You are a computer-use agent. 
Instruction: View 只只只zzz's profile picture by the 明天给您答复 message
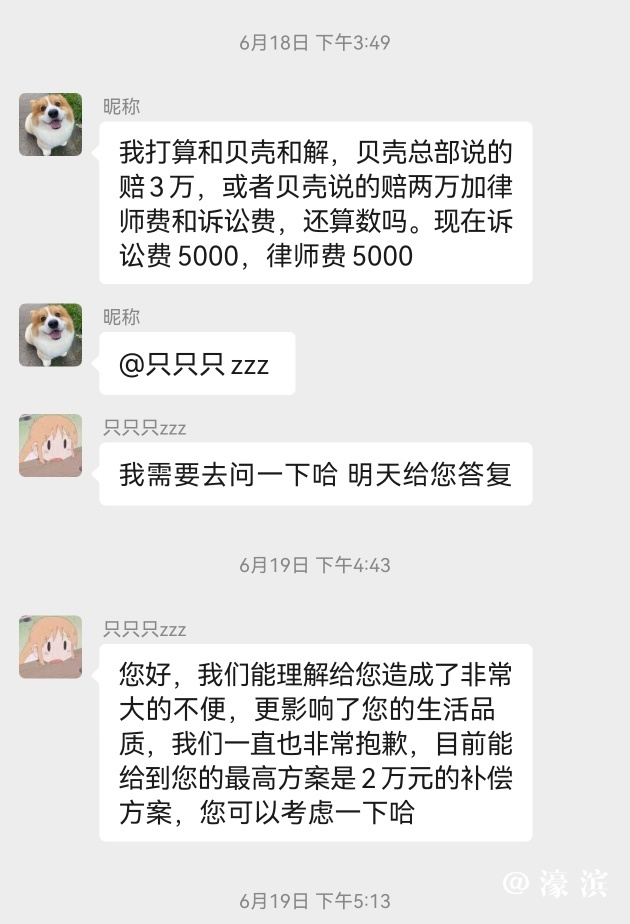point(51,446)
